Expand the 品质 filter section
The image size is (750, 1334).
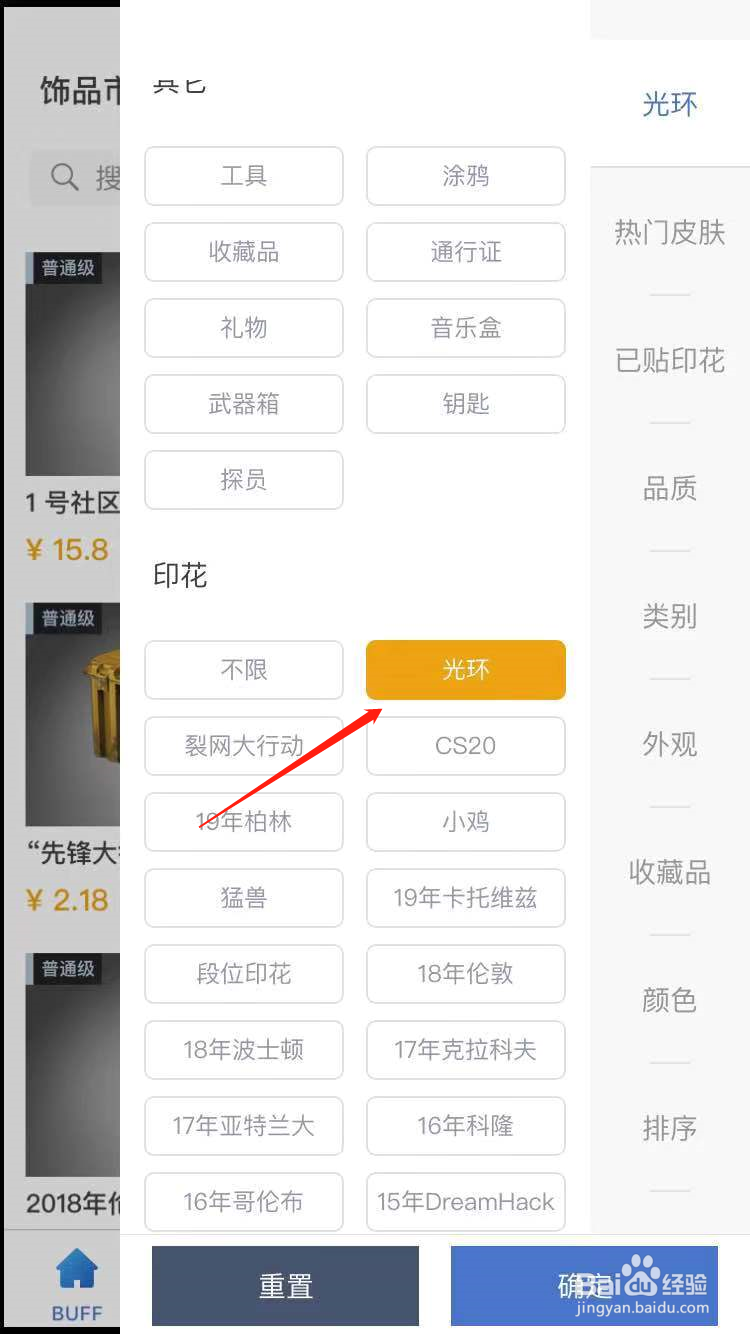670,489
